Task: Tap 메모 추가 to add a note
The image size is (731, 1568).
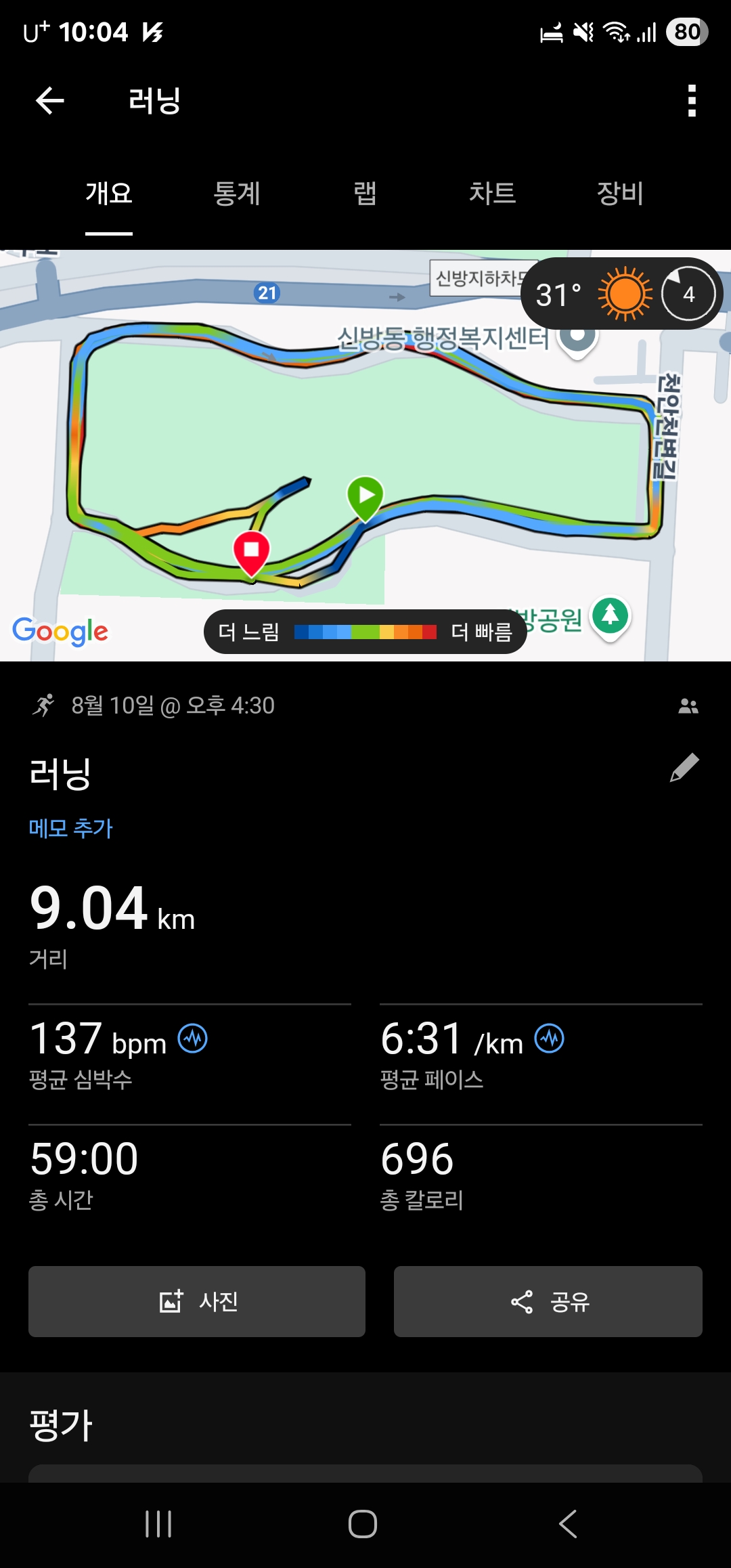Action: [70, 827]
